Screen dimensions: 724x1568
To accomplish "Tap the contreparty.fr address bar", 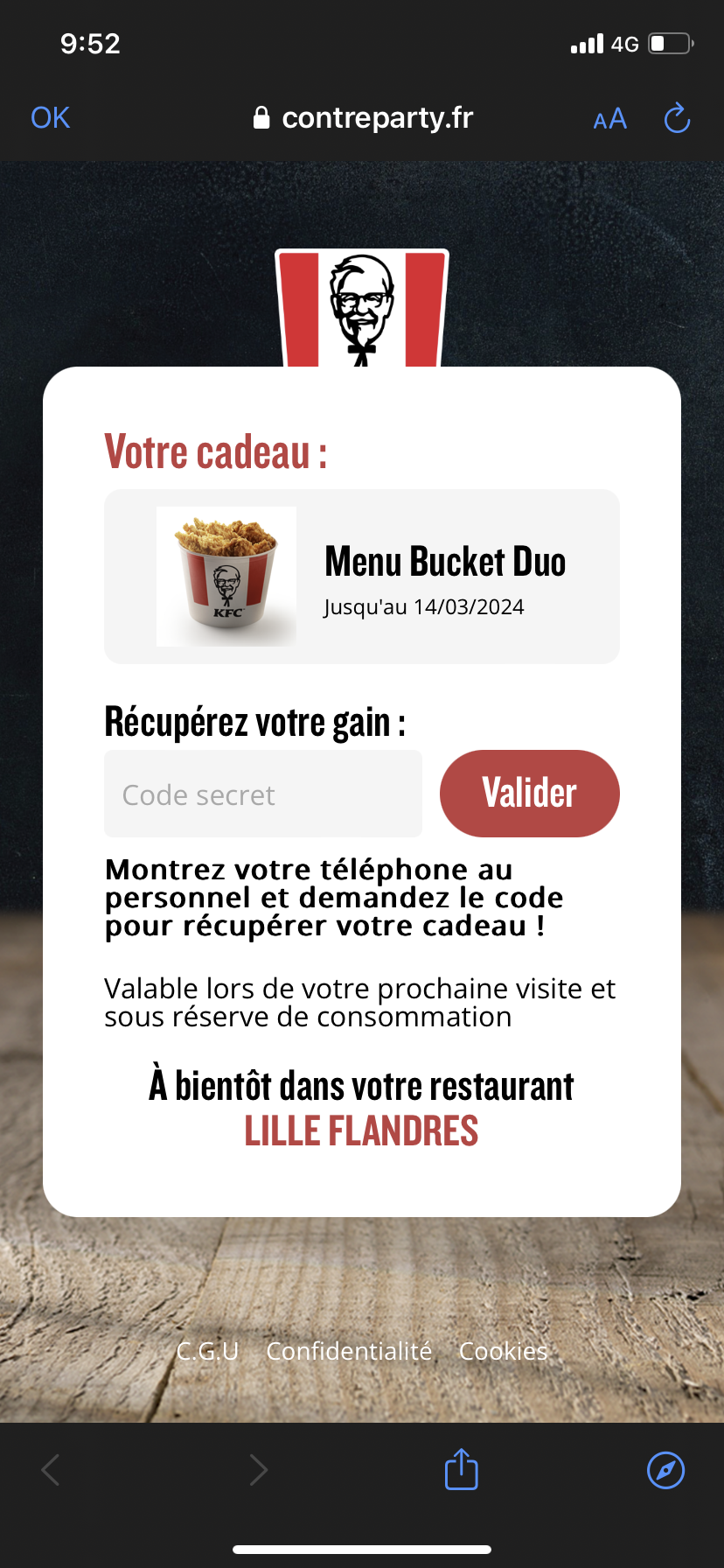I will 363,118.
